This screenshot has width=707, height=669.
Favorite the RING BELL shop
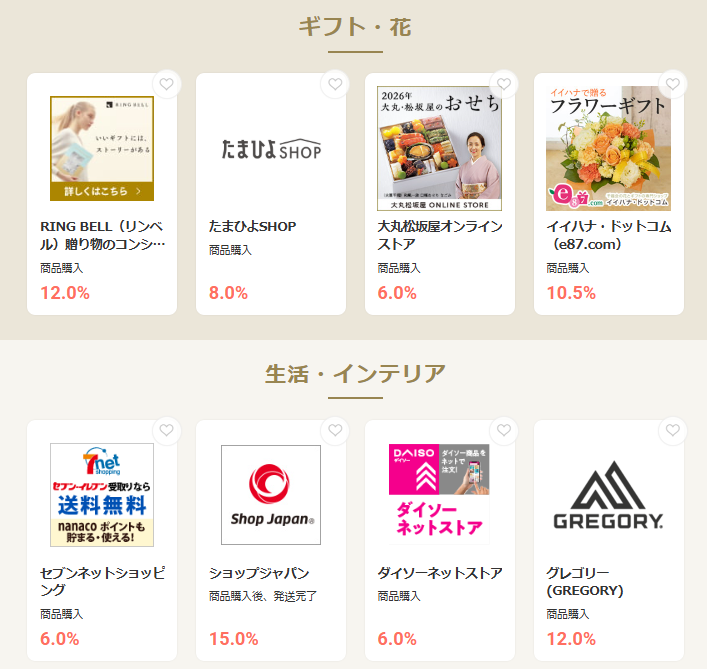167,84
